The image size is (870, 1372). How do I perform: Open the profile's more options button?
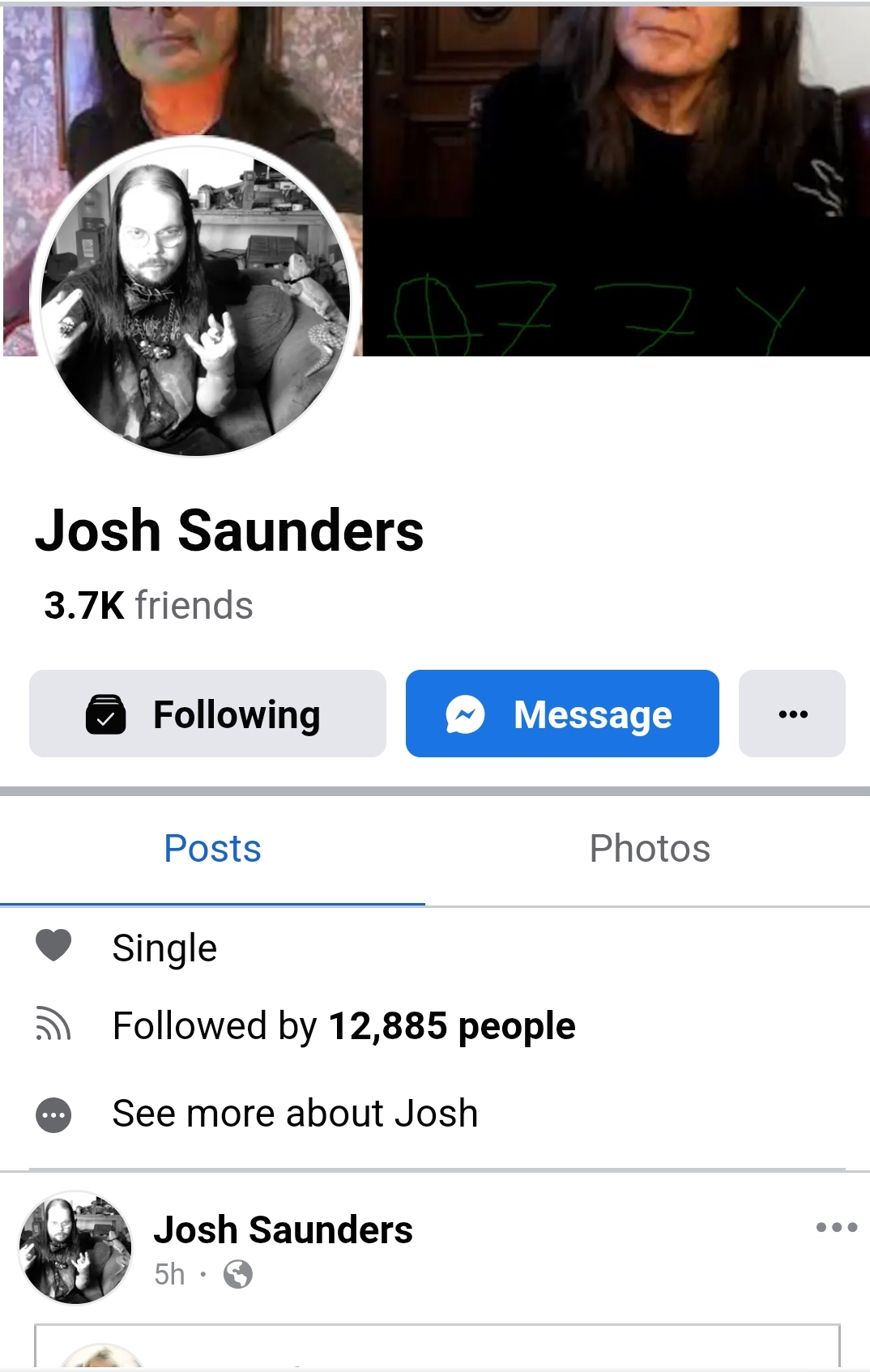(792, 714)
